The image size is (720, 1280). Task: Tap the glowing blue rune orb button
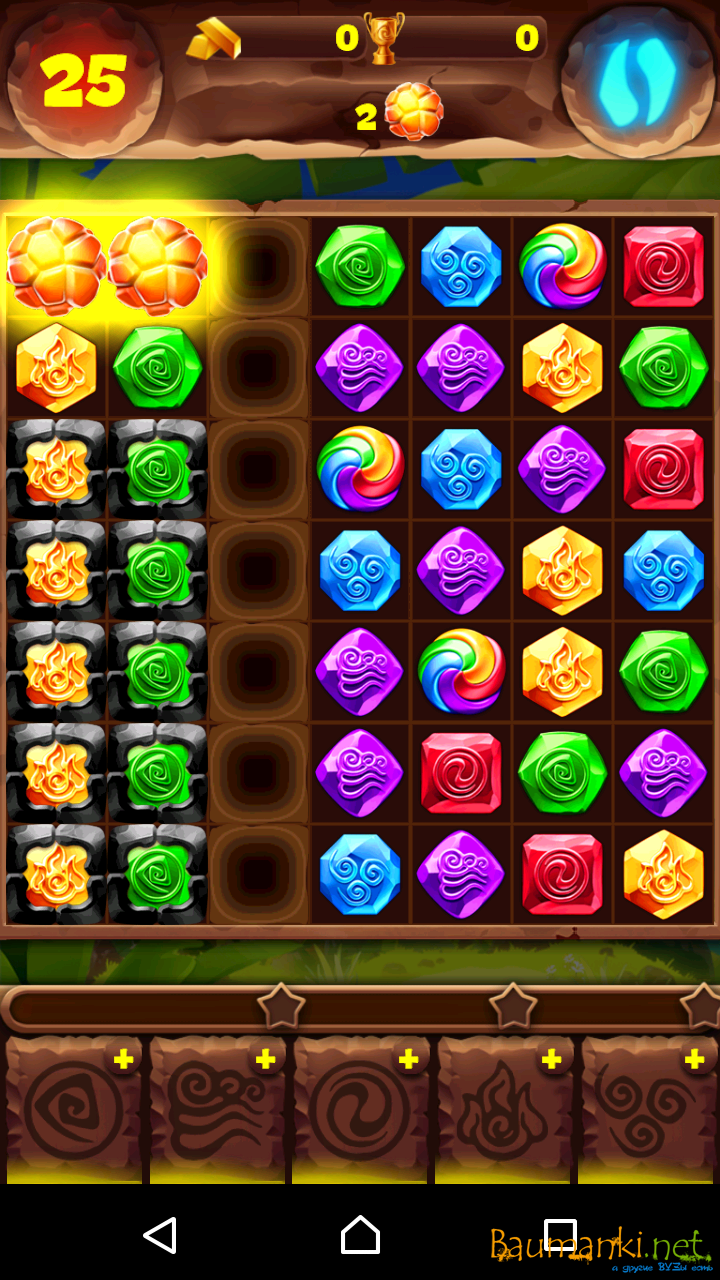tap(638, 78)
